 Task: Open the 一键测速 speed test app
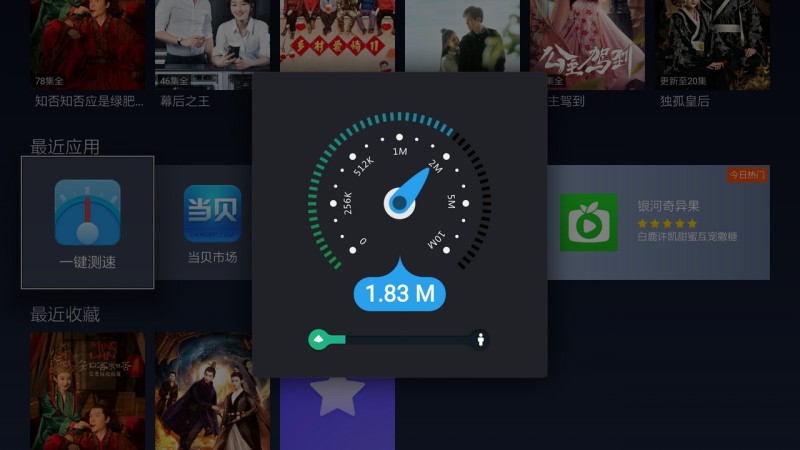pyautogui.click(x=87, y=221)
